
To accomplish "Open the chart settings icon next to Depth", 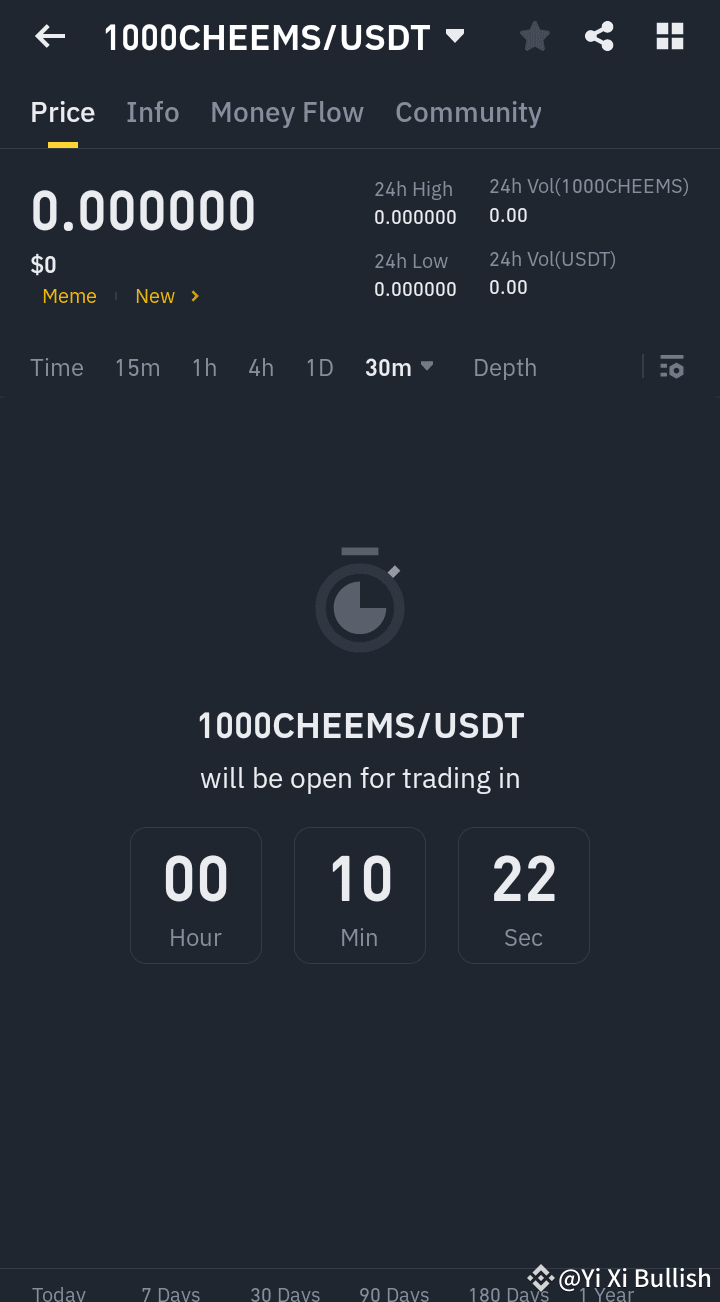I will 671,367.
